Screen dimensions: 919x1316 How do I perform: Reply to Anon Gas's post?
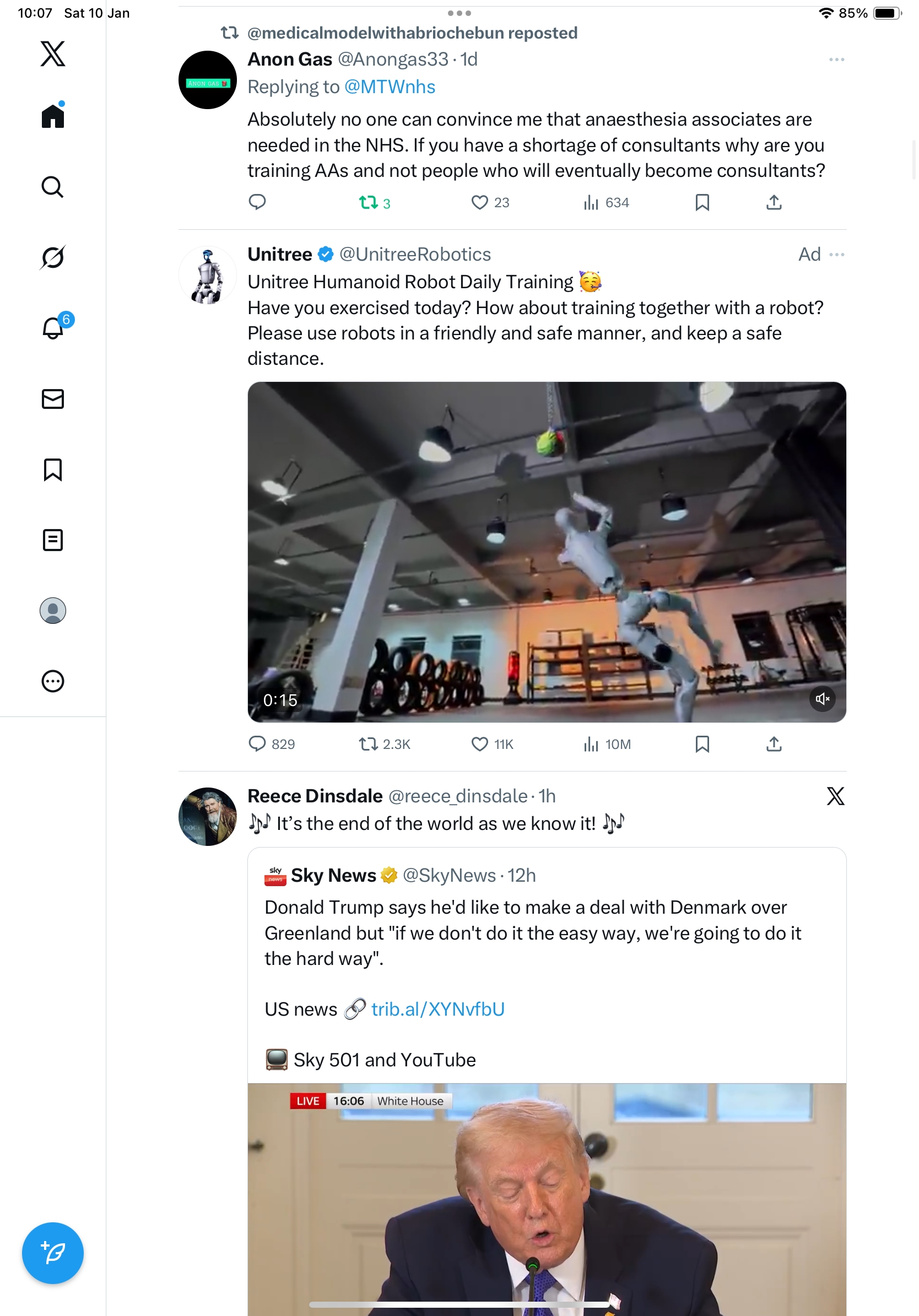(x=257, y=202)
